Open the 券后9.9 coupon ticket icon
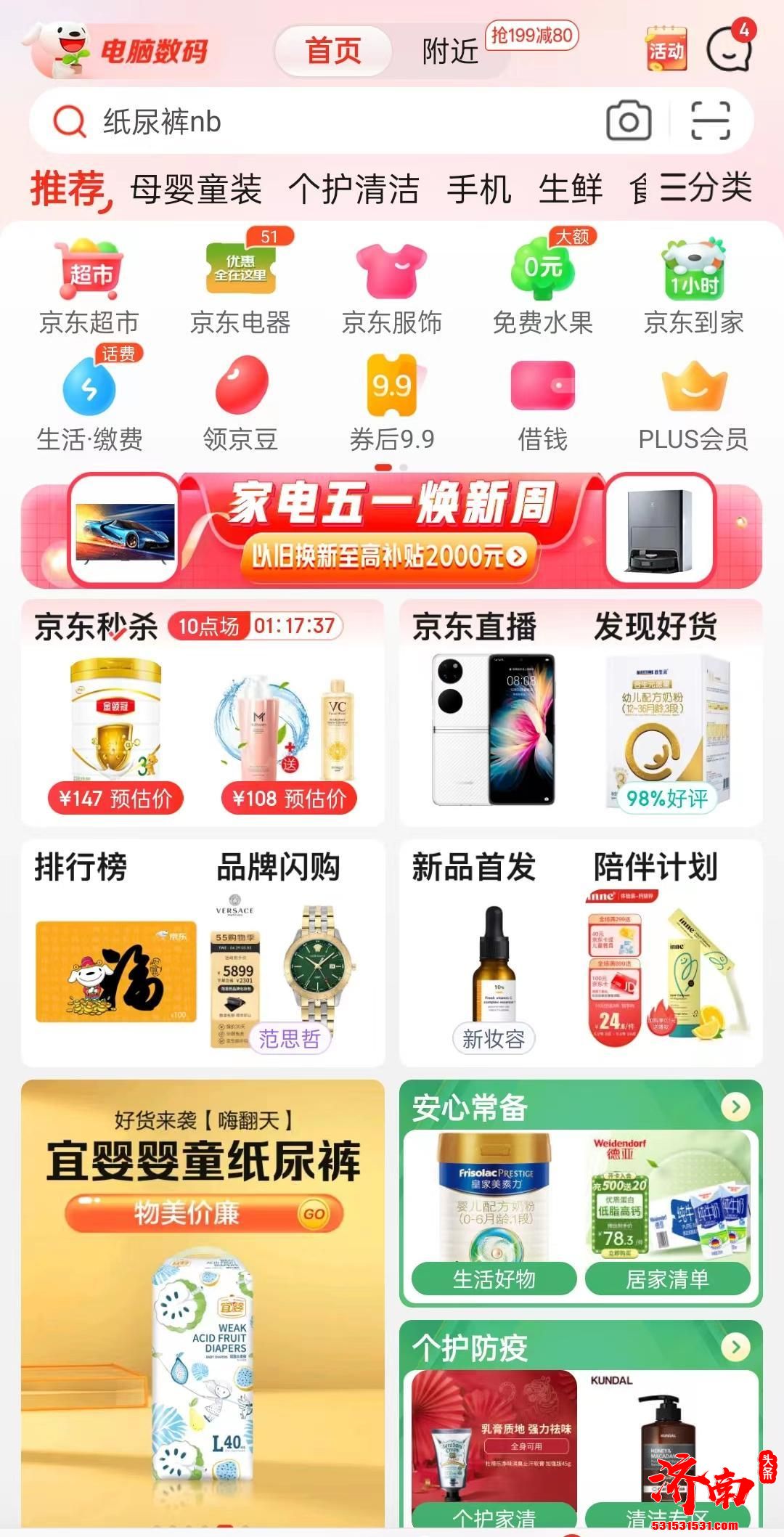The width and height of the screenshot is (784, 1537). click(393, 388)
